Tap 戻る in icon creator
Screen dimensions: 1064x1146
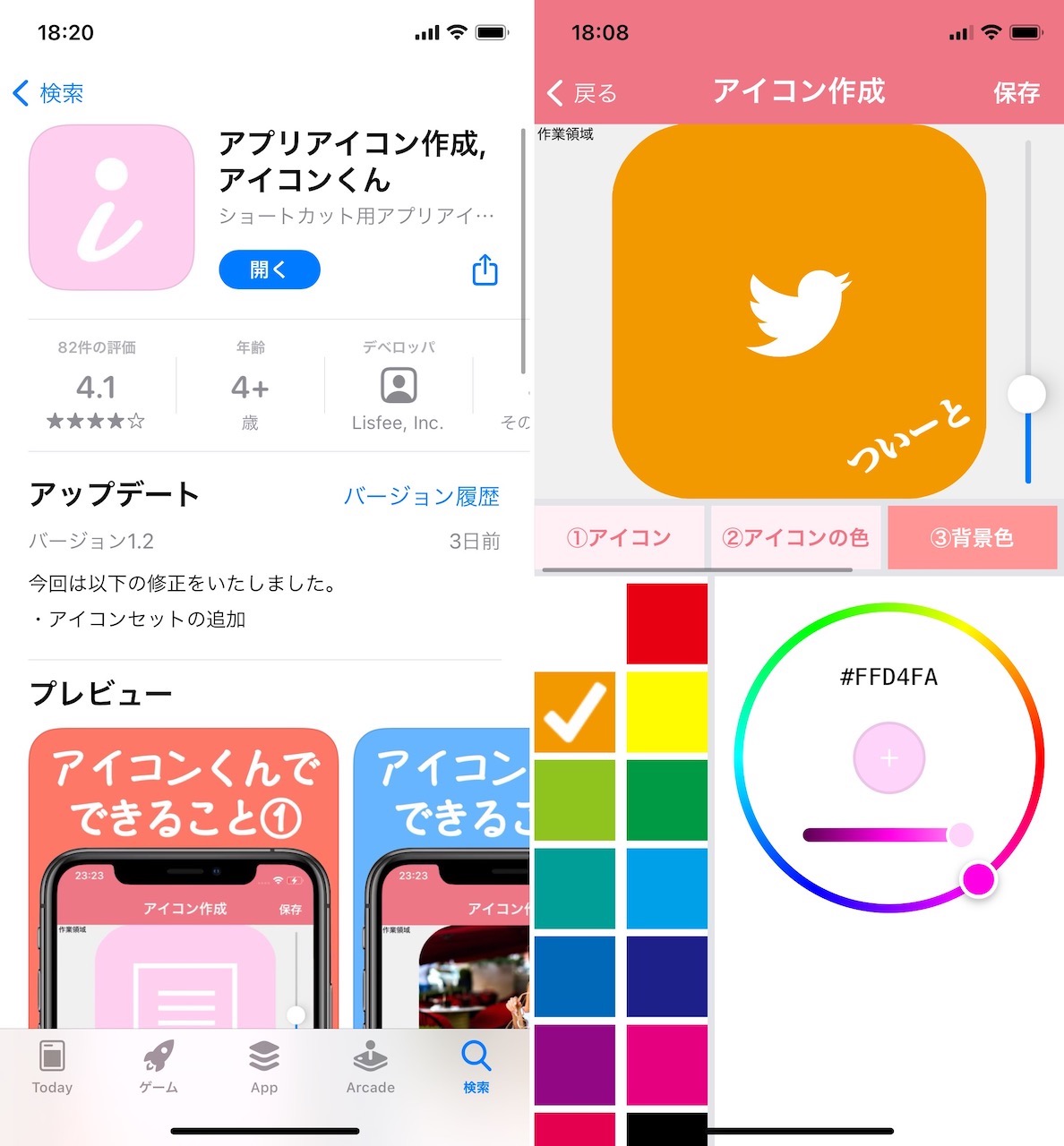pos(582,93)
